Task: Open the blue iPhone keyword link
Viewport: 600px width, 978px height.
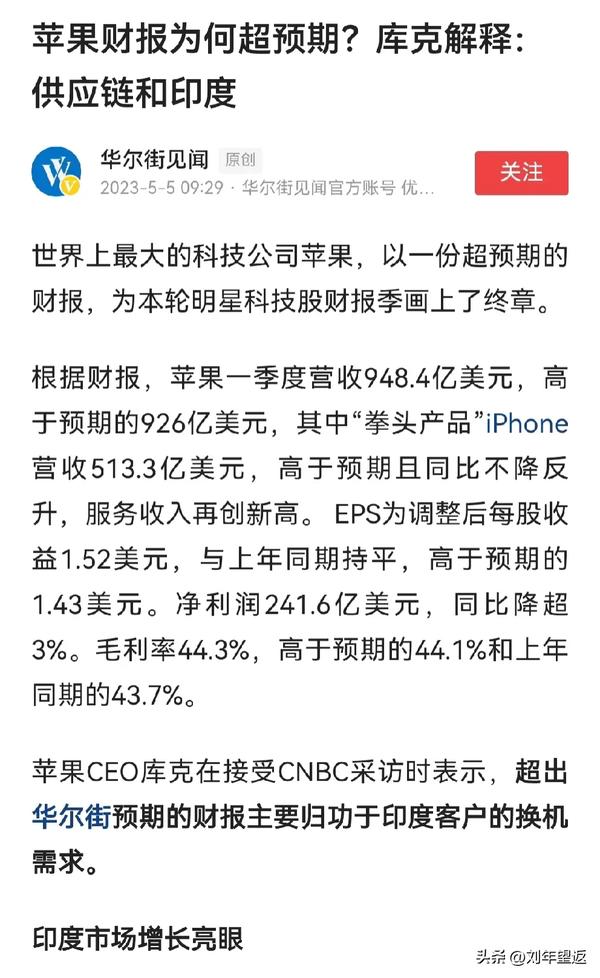Action: (x=527, y=424)
